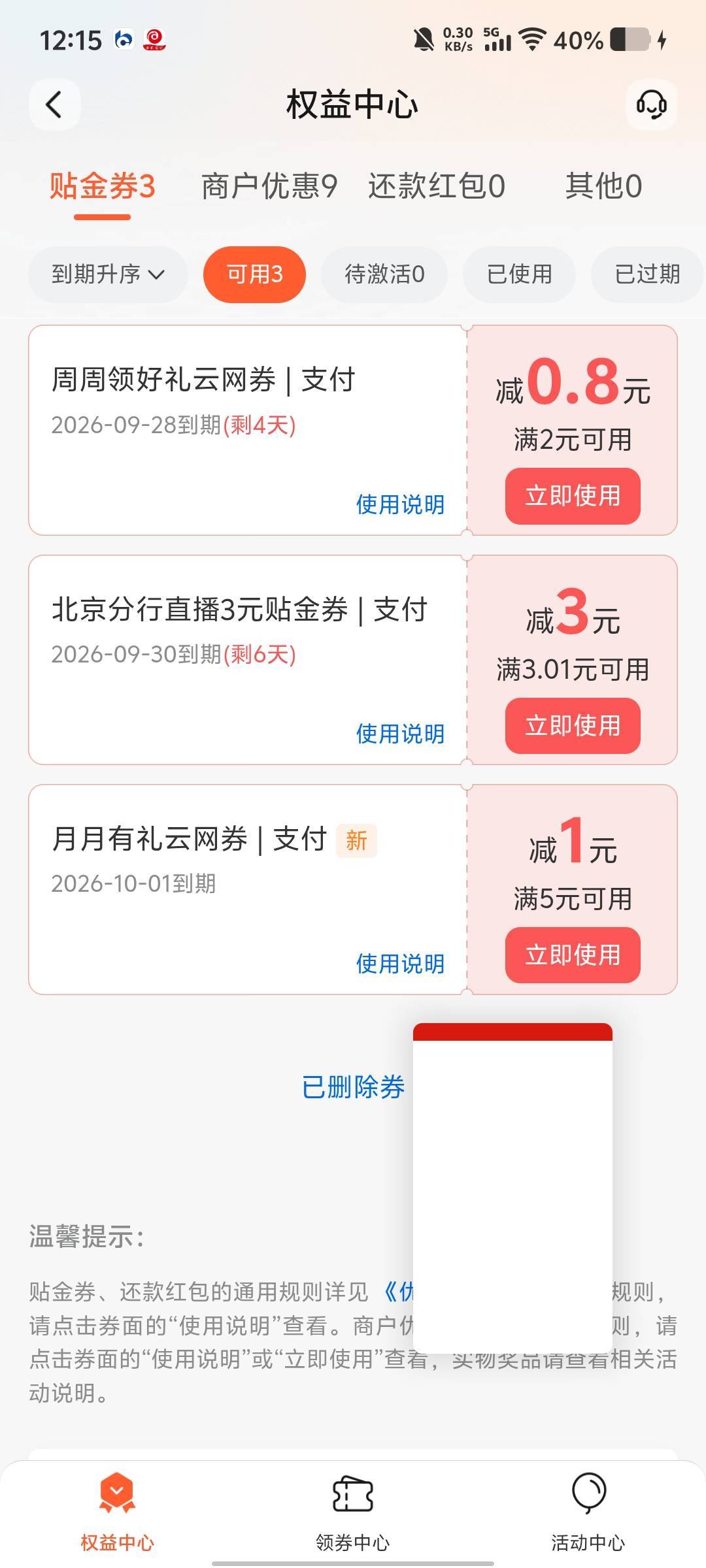Screen dimensions: 706x1568
Task: Show 已过期 coupons
Action: (647, 274)
